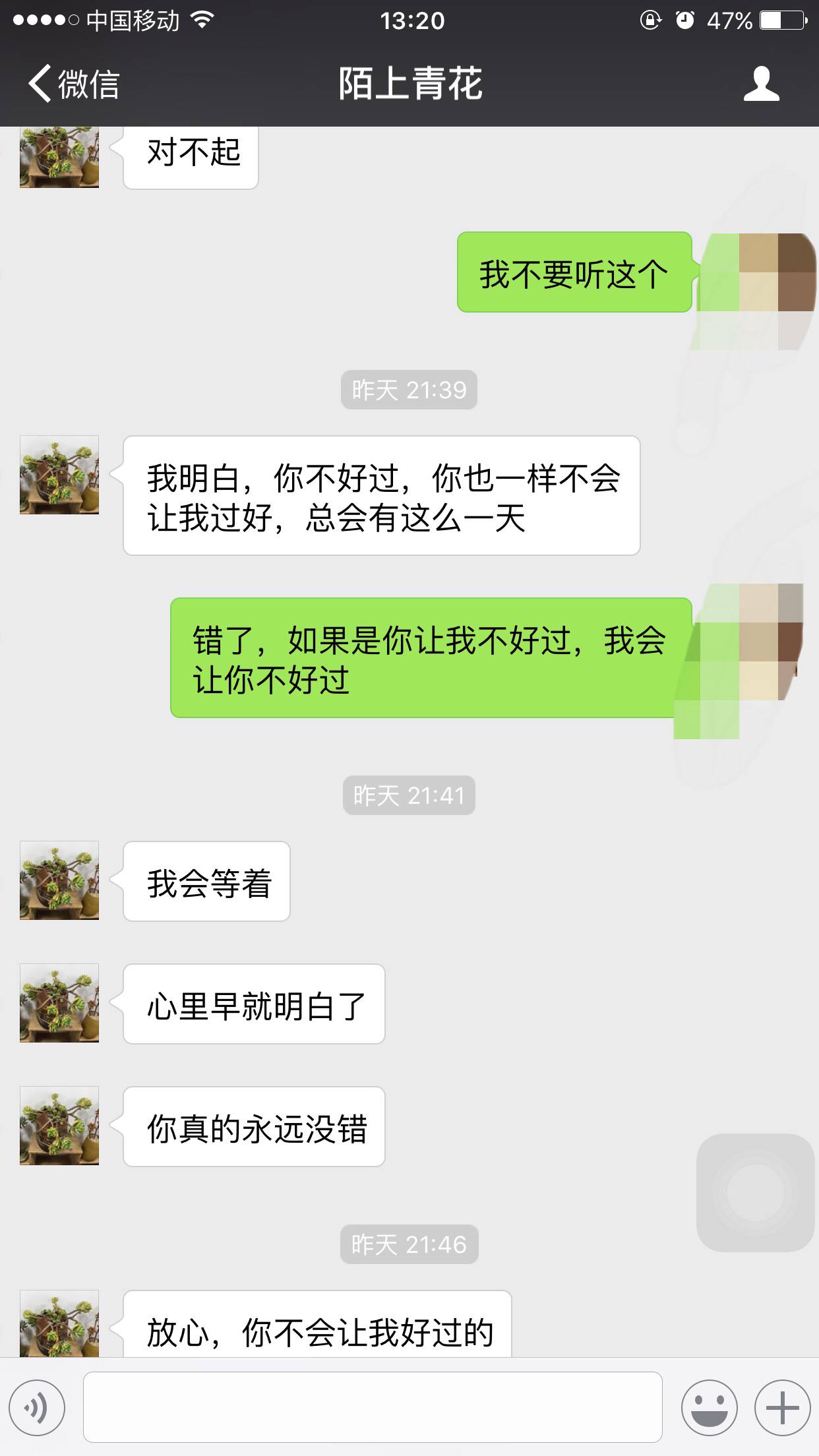This screenshot has height=1456, width=819.
Task: Open chat info via the profile icon
Action: coord(761,84)
